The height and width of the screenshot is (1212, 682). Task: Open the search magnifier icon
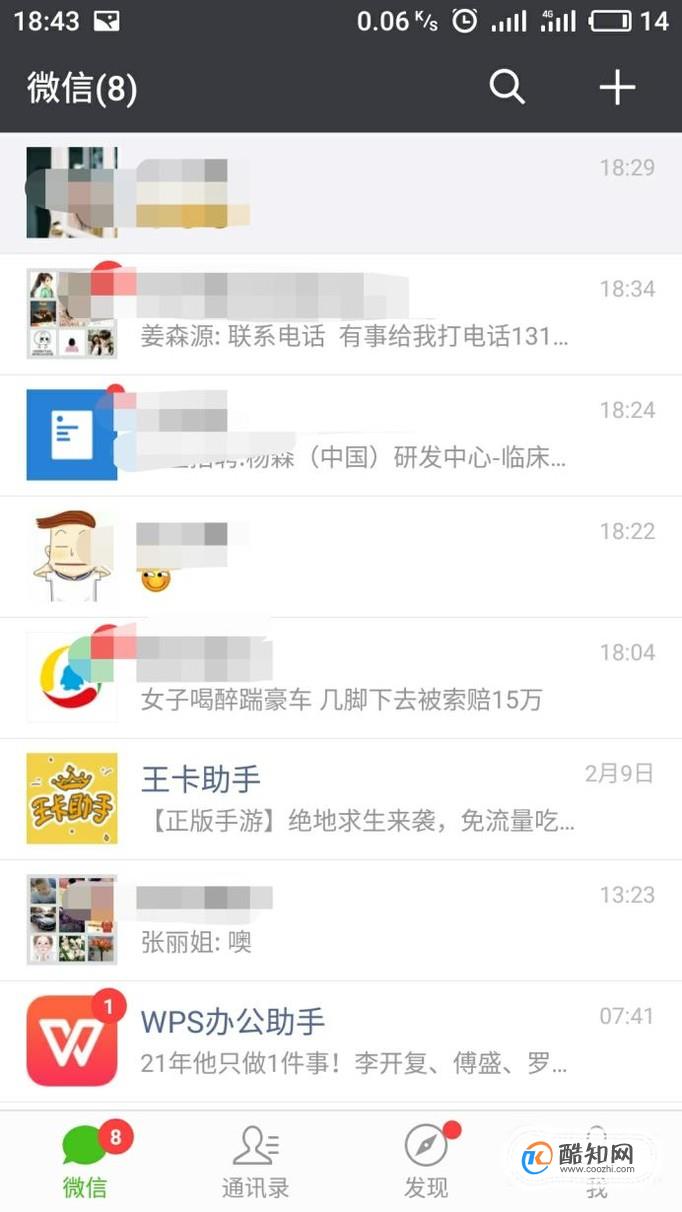[x=507, y=88]
